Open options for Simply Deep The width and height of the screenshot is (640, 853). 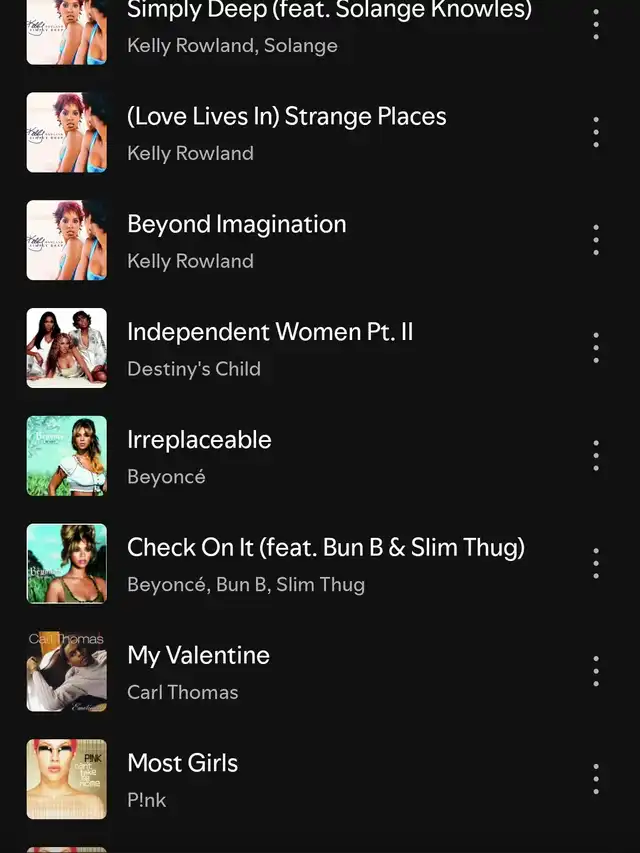[x=596, y=24]
